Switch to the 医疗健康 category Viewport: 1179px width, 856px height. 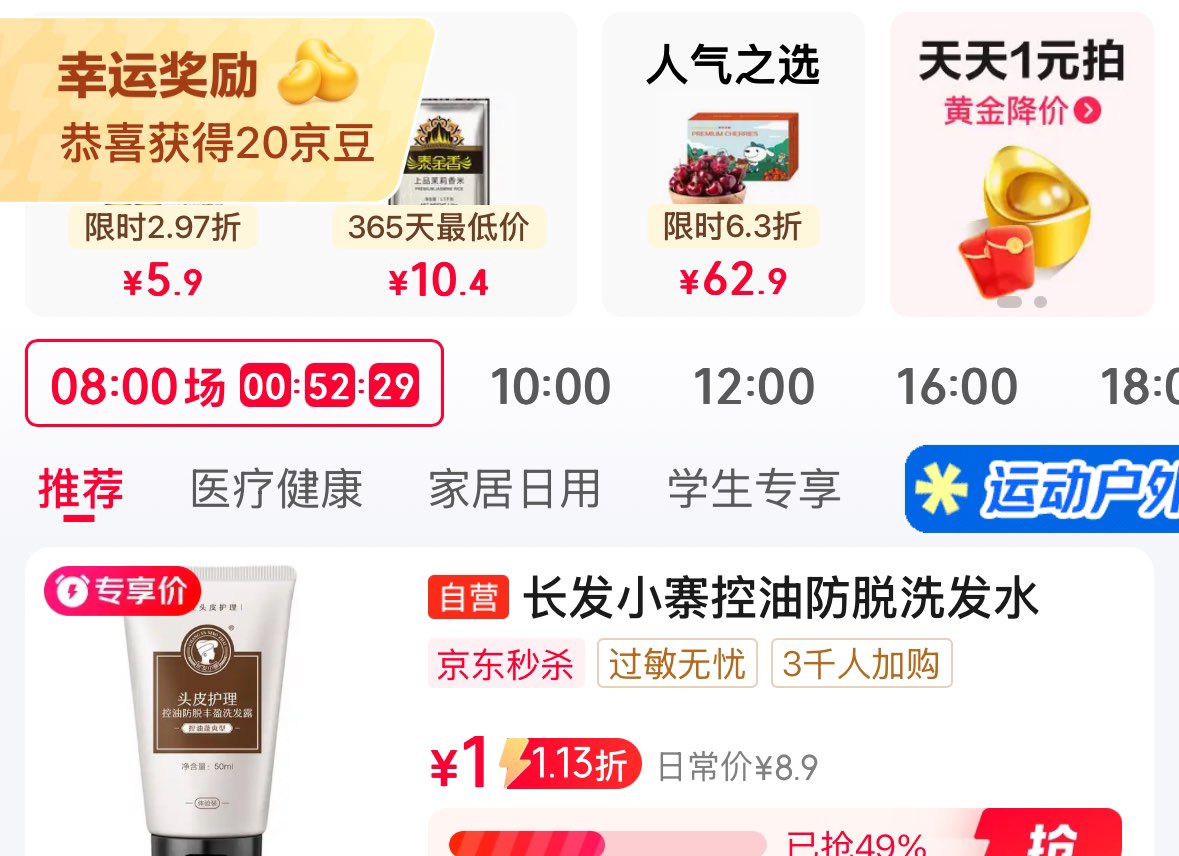(276, 489)
